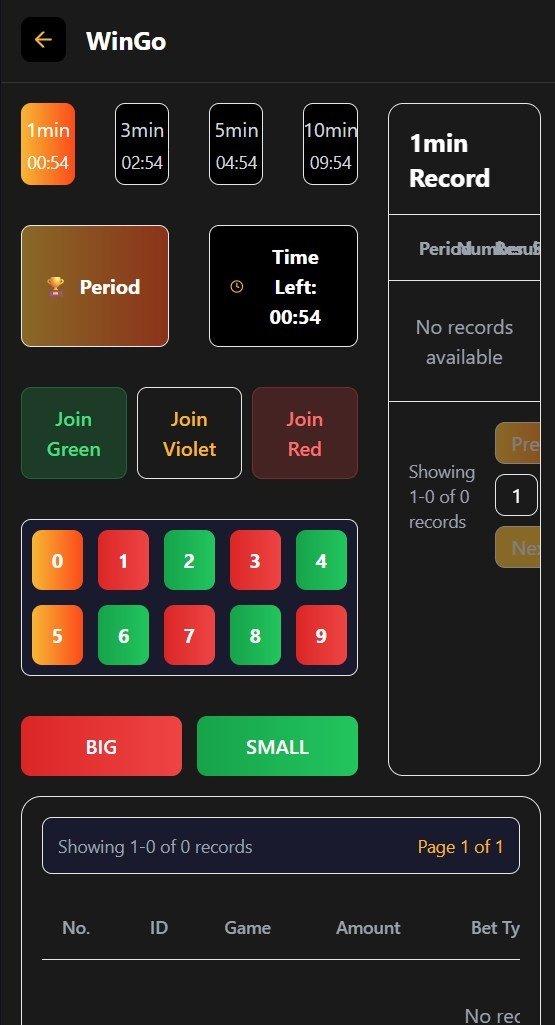The image size is (555, 1025).
Task: Bet on number 4
Action: pyautogui.click(x=321, y=560)
